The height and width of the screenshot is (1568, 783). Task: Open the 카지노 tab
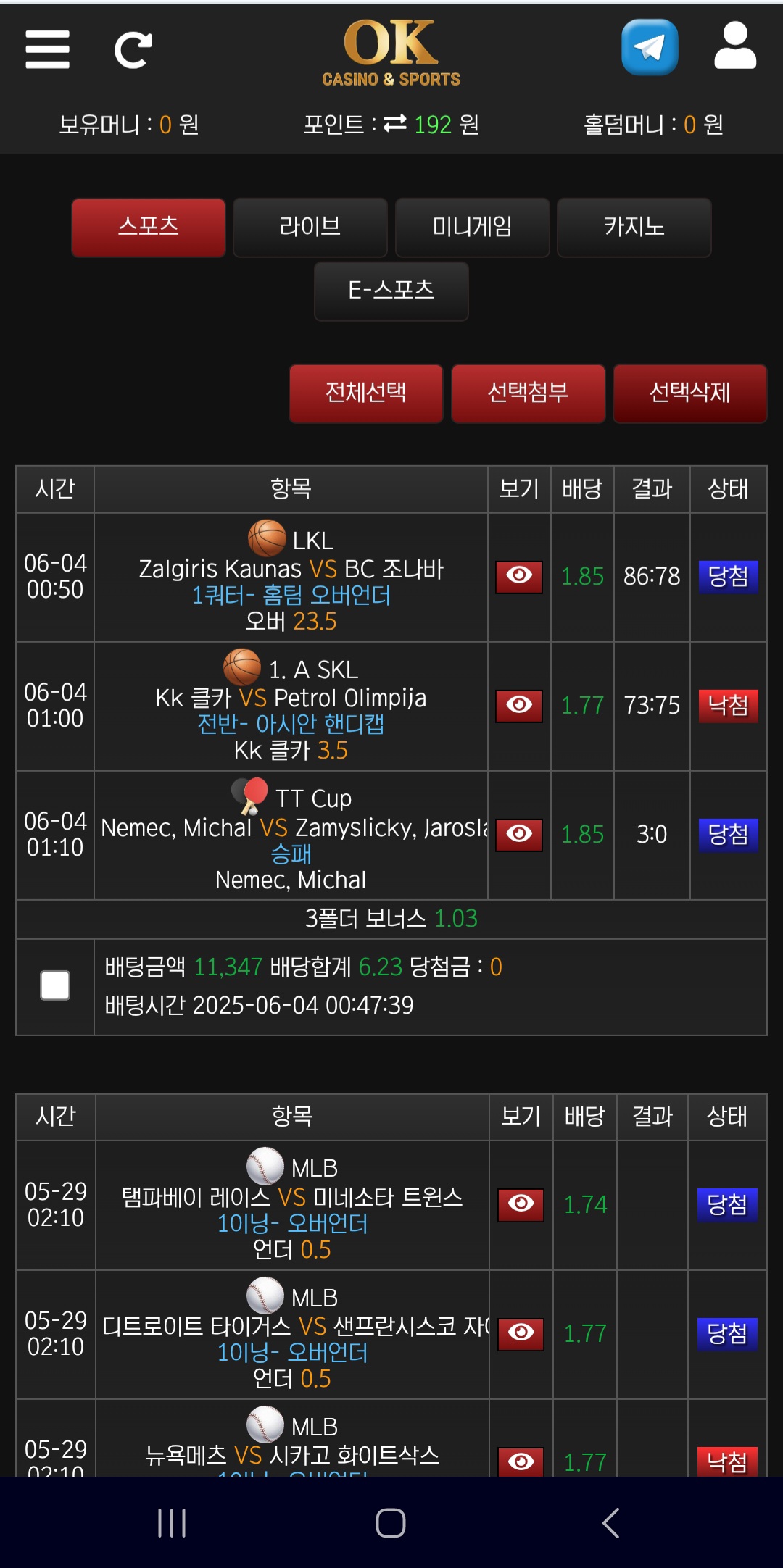pyautogui.click(x=634, y=228)
